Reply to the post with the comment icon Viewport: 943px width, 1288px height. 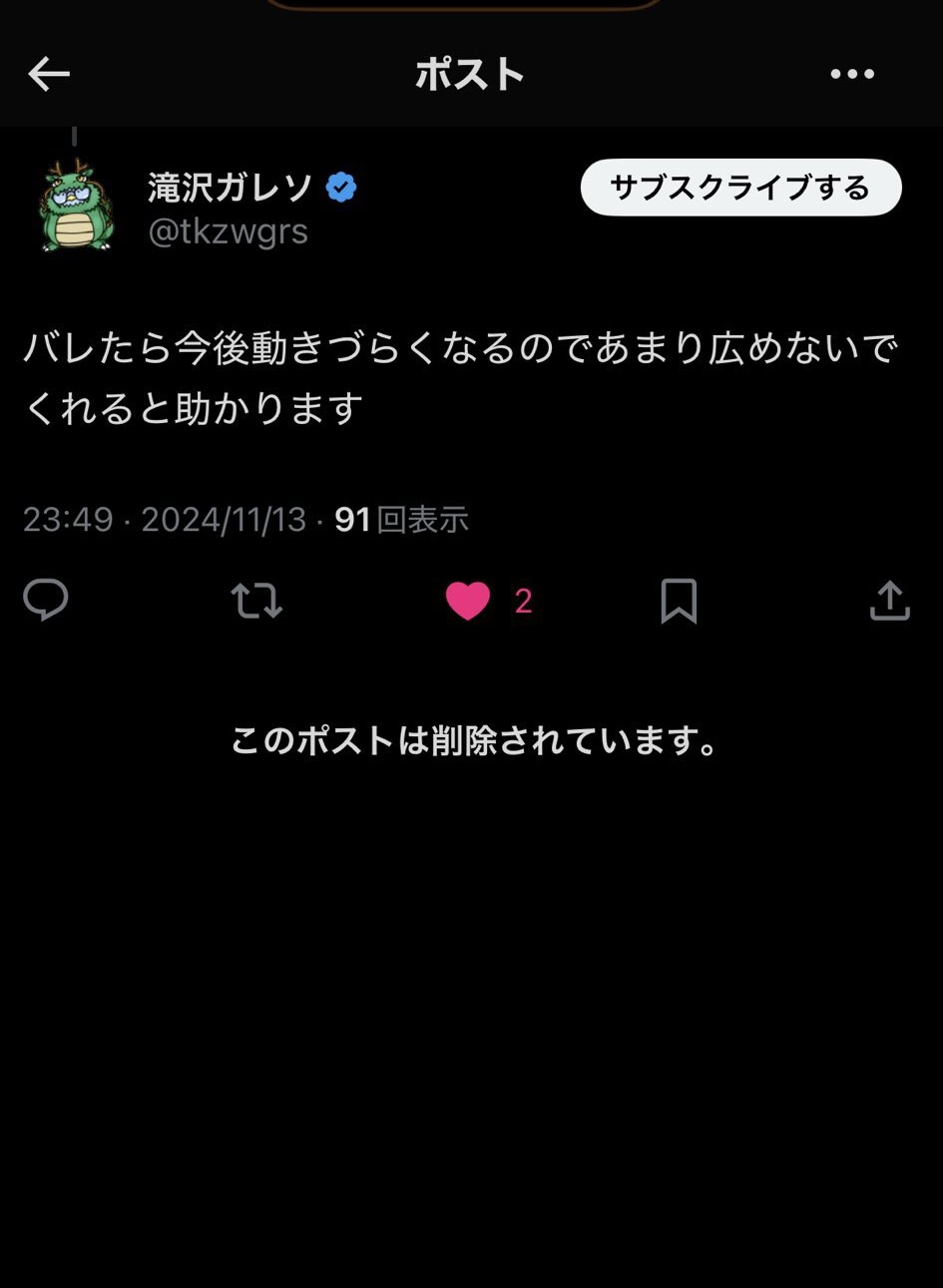[x=46, y=601]
